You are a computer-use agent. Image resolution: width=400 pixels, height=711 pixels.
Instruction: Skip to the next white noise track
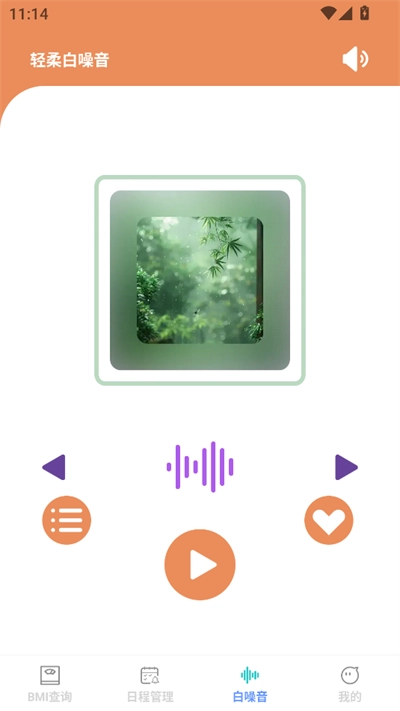click(346, 467)
